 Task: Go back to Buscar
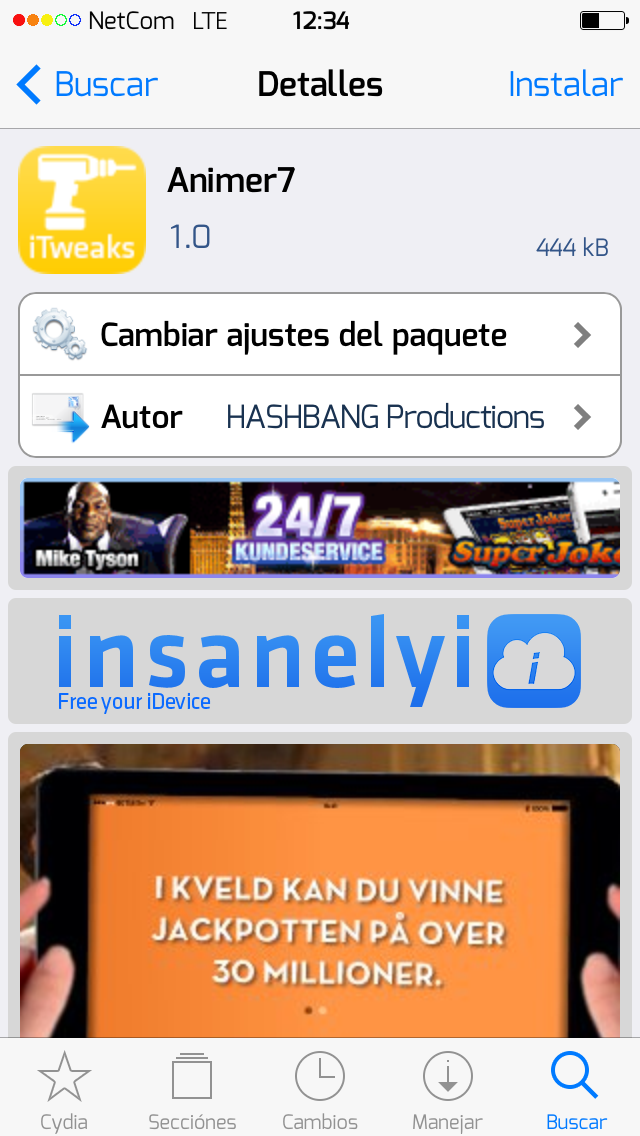pos(88,85)
